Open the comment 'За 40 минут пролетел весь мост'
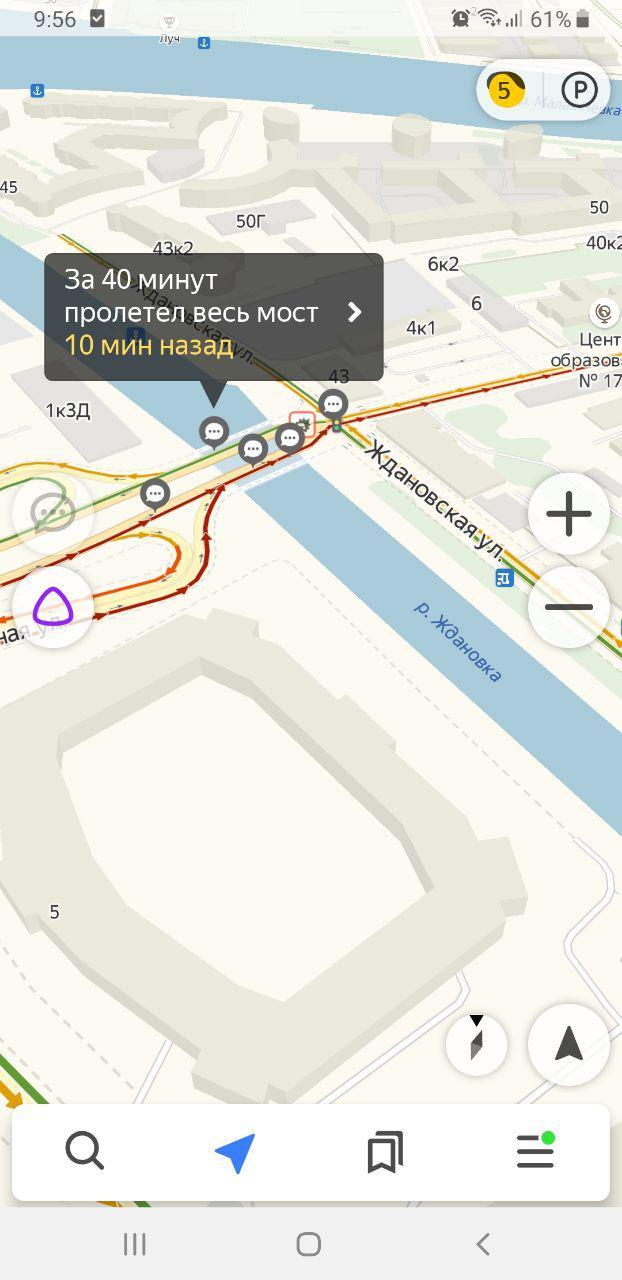 tap(213, 316)
